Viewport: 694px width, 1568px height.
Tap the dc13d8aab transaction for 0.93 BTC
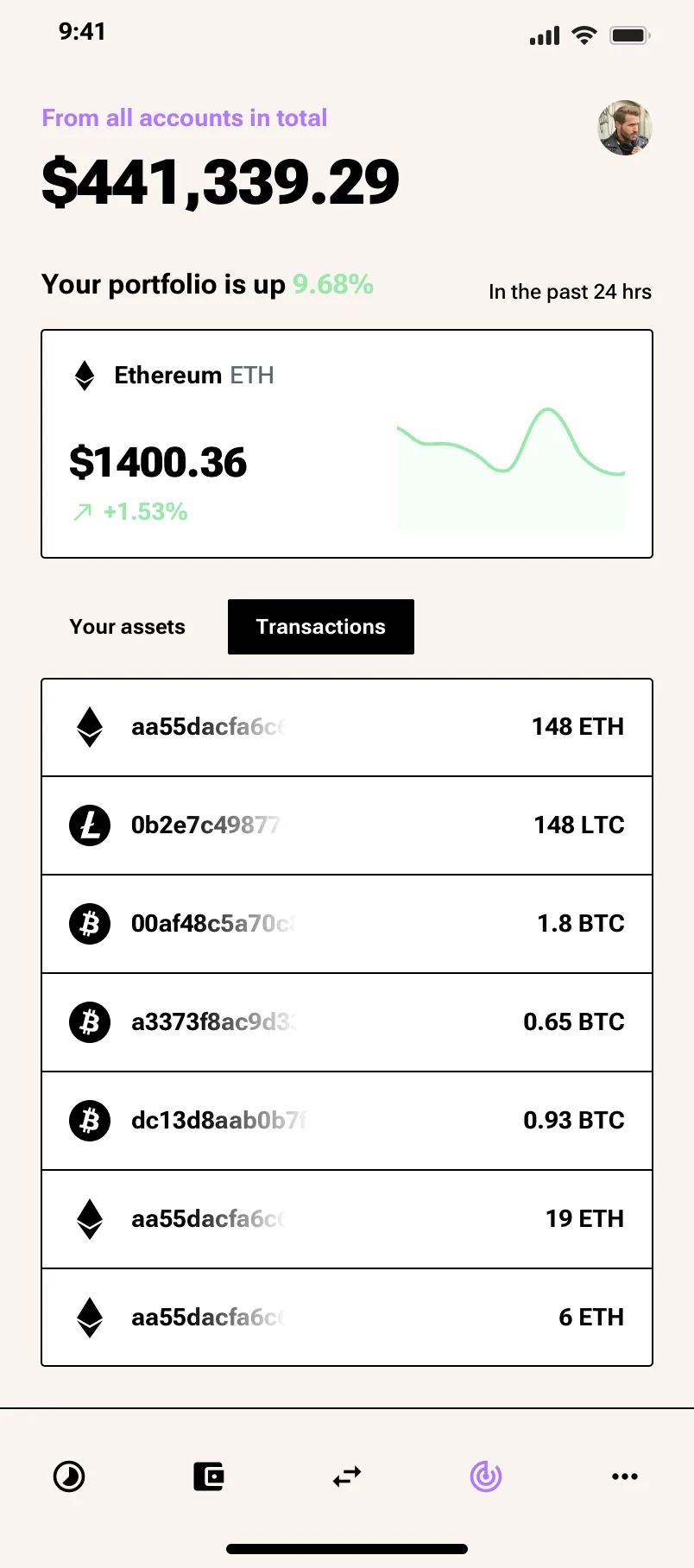click(x=346, y=1120)
